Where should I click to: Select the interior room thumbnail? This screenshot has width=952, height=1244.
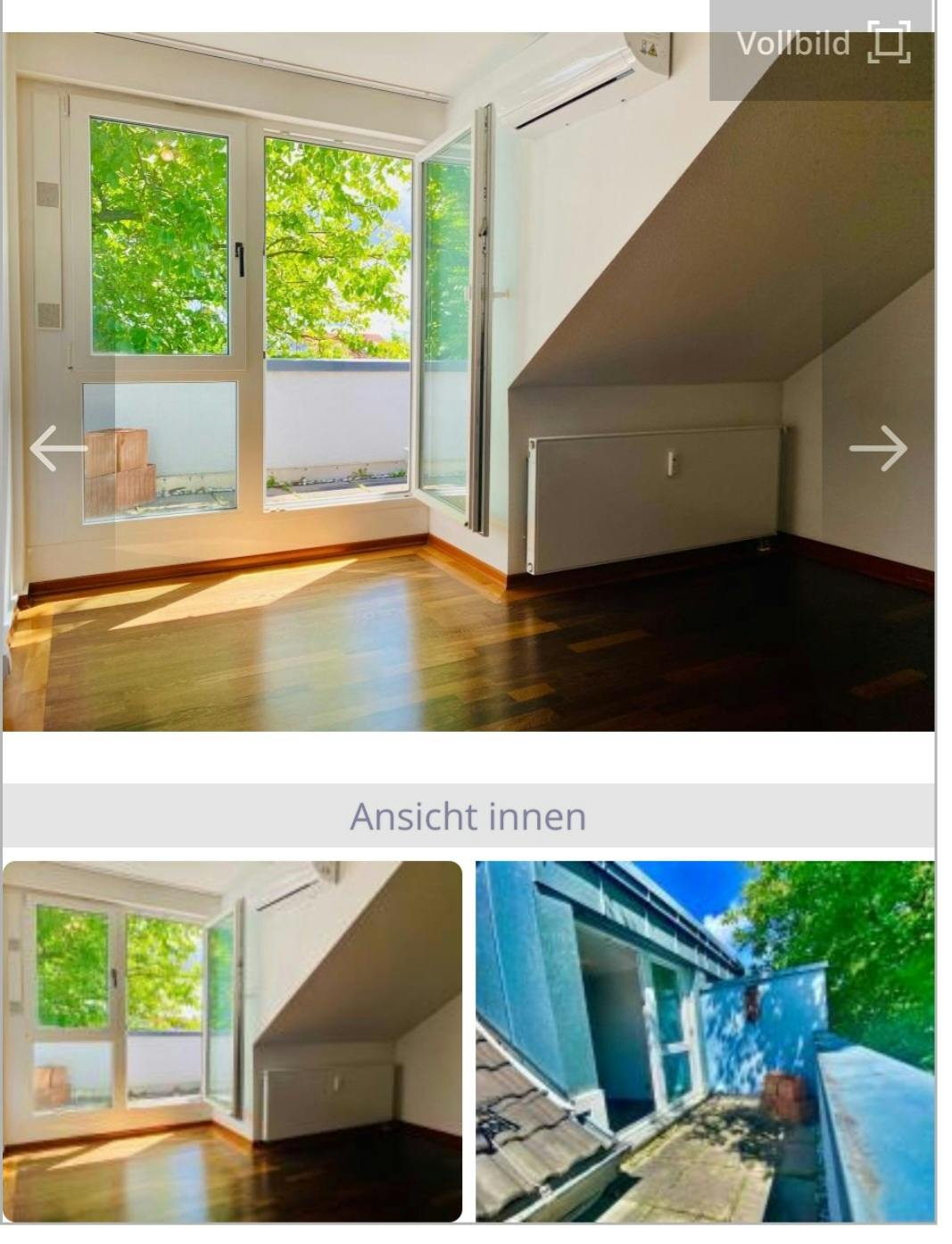click(233, 1041)
